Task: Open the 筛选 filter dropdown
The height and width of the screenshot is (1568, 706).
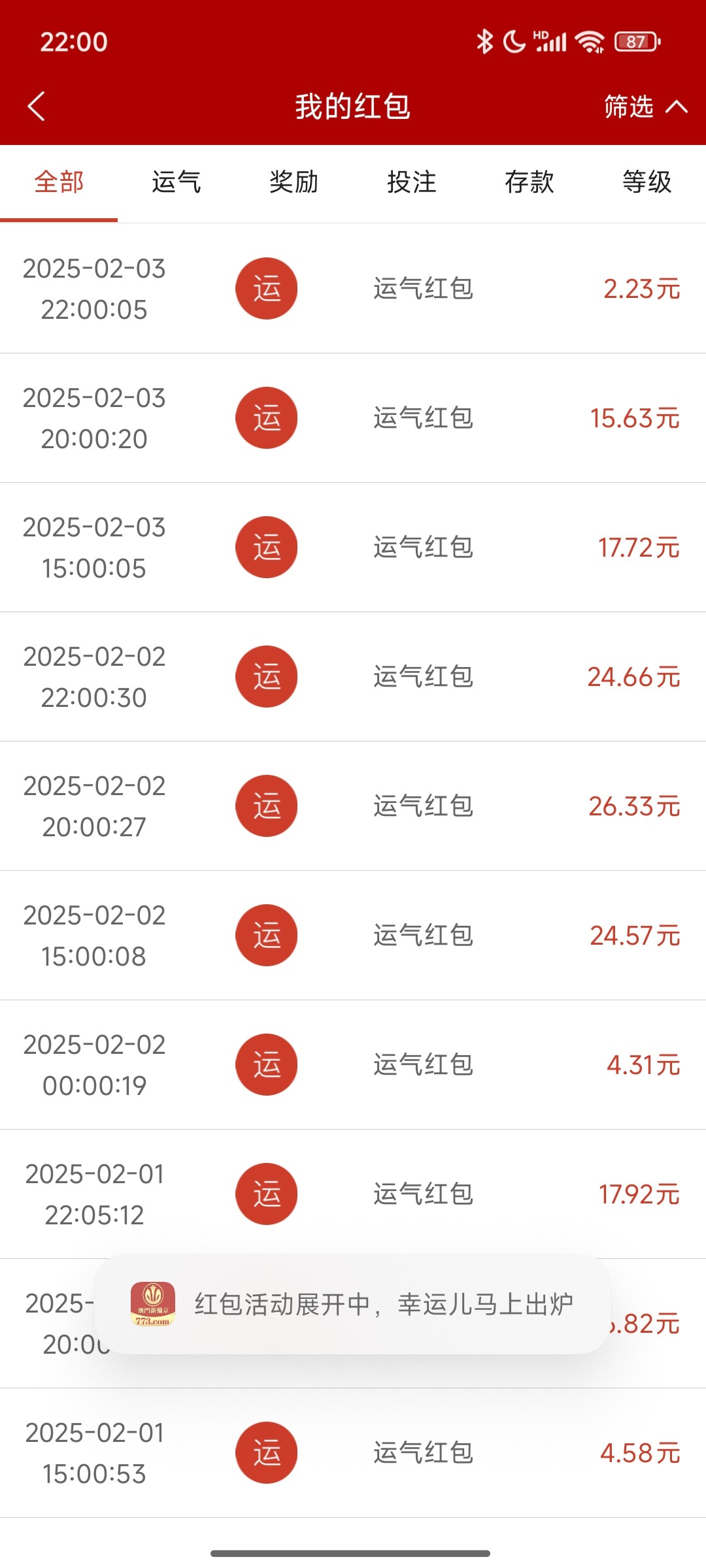Action: (644, 106)
